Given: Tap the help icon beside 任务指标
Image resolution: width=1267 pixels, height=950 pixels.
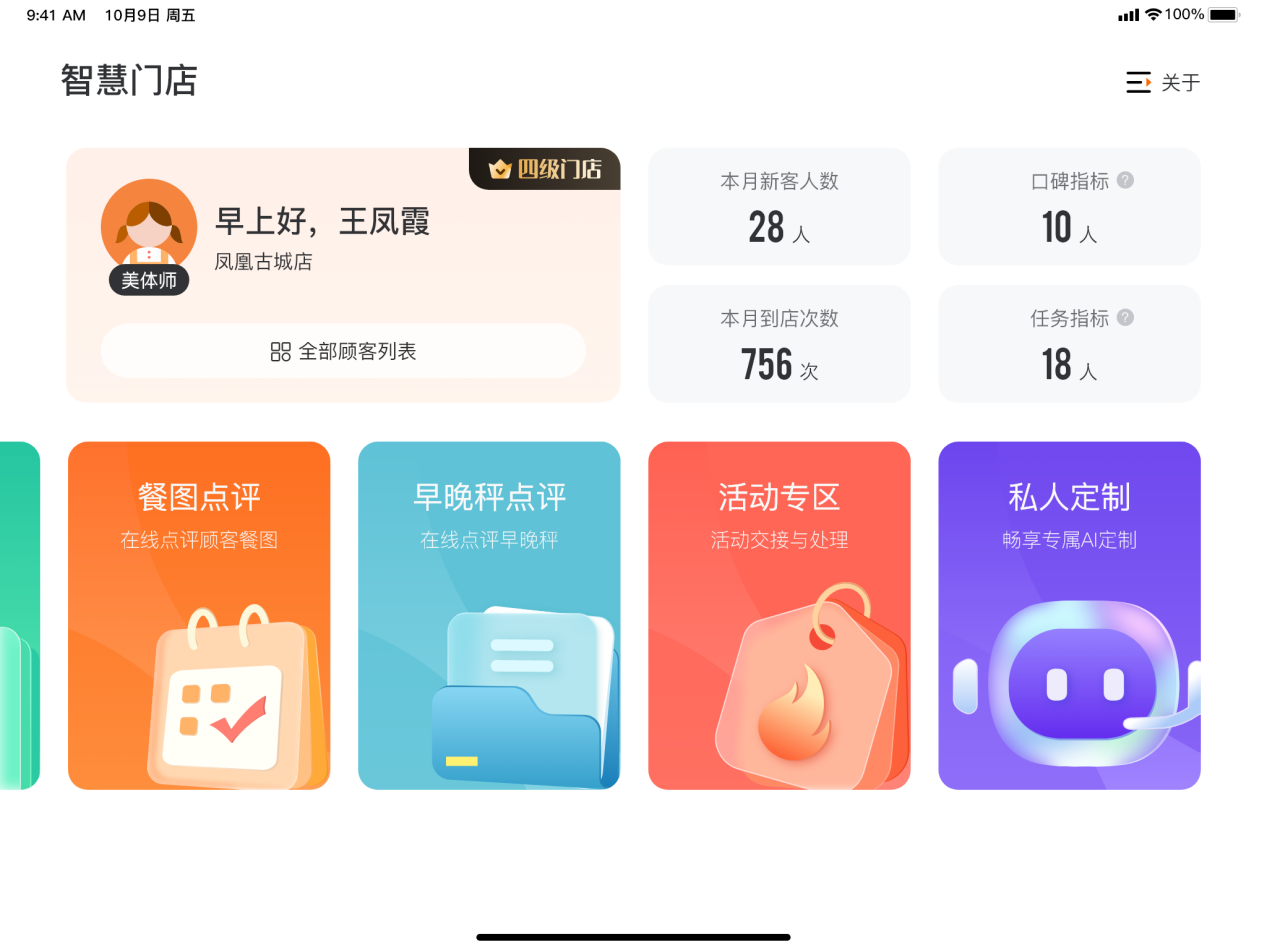Looking at the screenshot, I should coord(1125,318).
